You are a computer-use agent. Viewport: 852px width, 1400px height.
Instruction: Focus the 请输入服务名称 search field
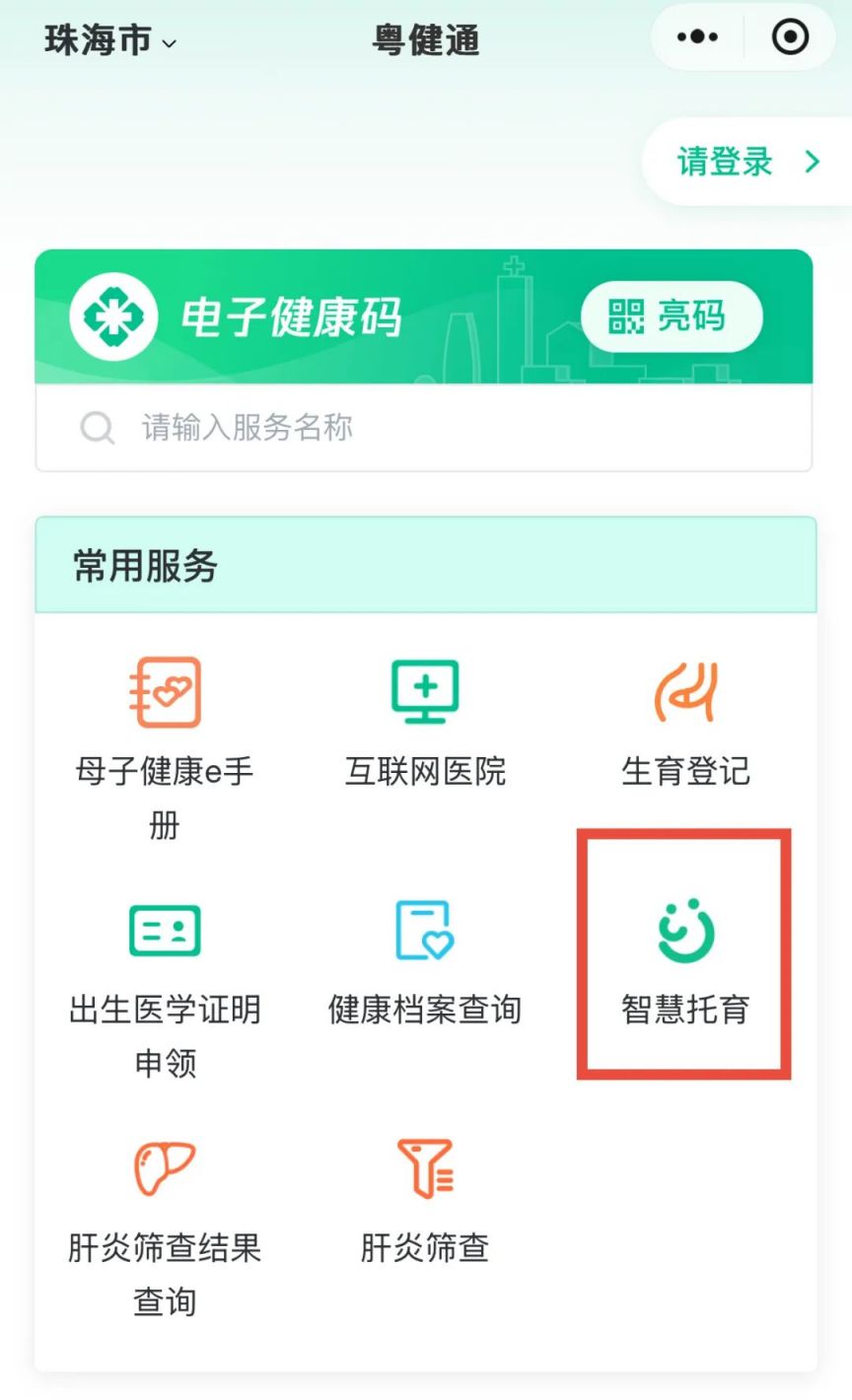pyautogui.click(x=424, y=428)
